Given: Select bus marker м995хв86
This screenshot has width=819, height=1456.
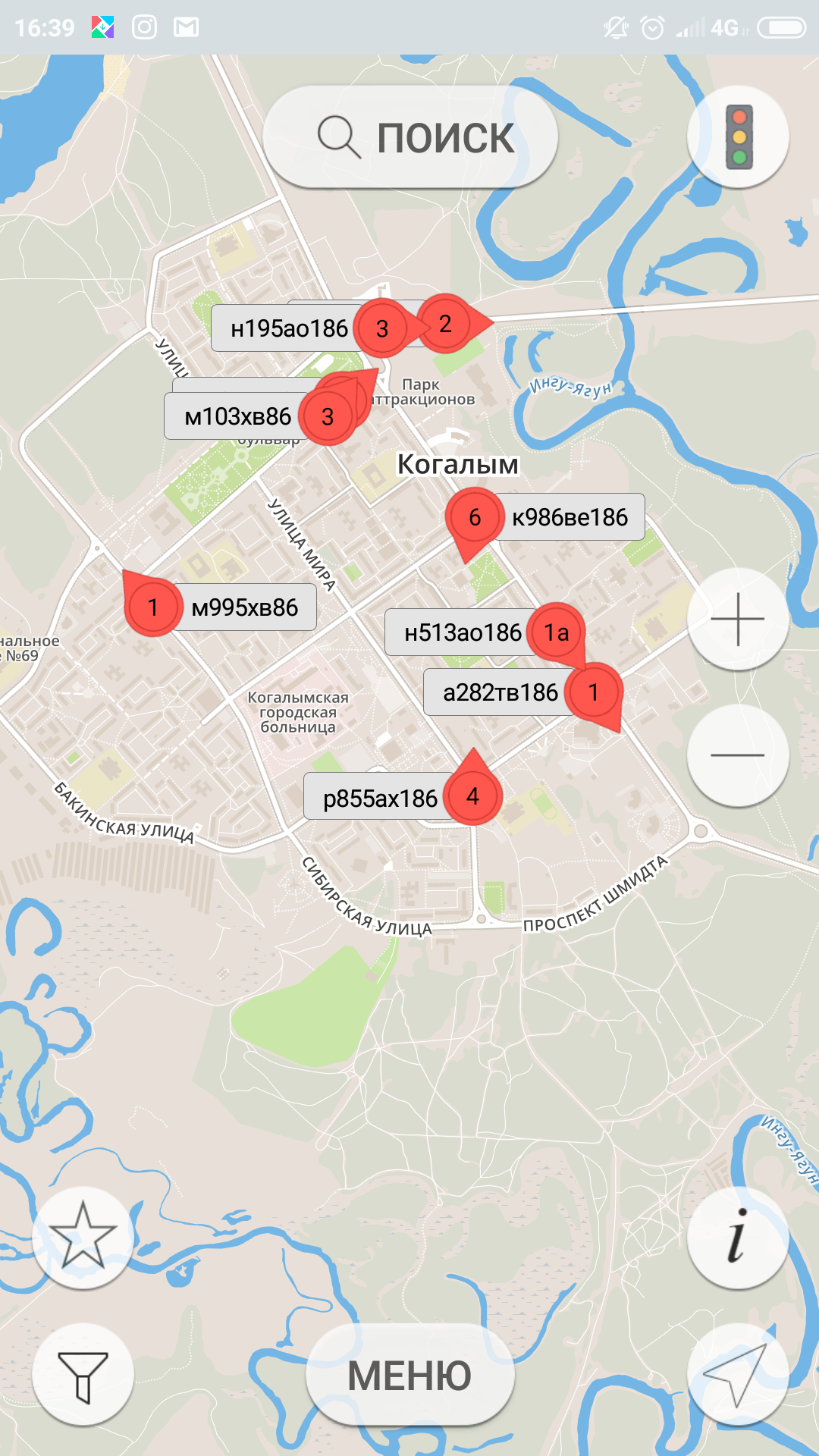Looking at the screenshot, I should [x=244, y=607].
